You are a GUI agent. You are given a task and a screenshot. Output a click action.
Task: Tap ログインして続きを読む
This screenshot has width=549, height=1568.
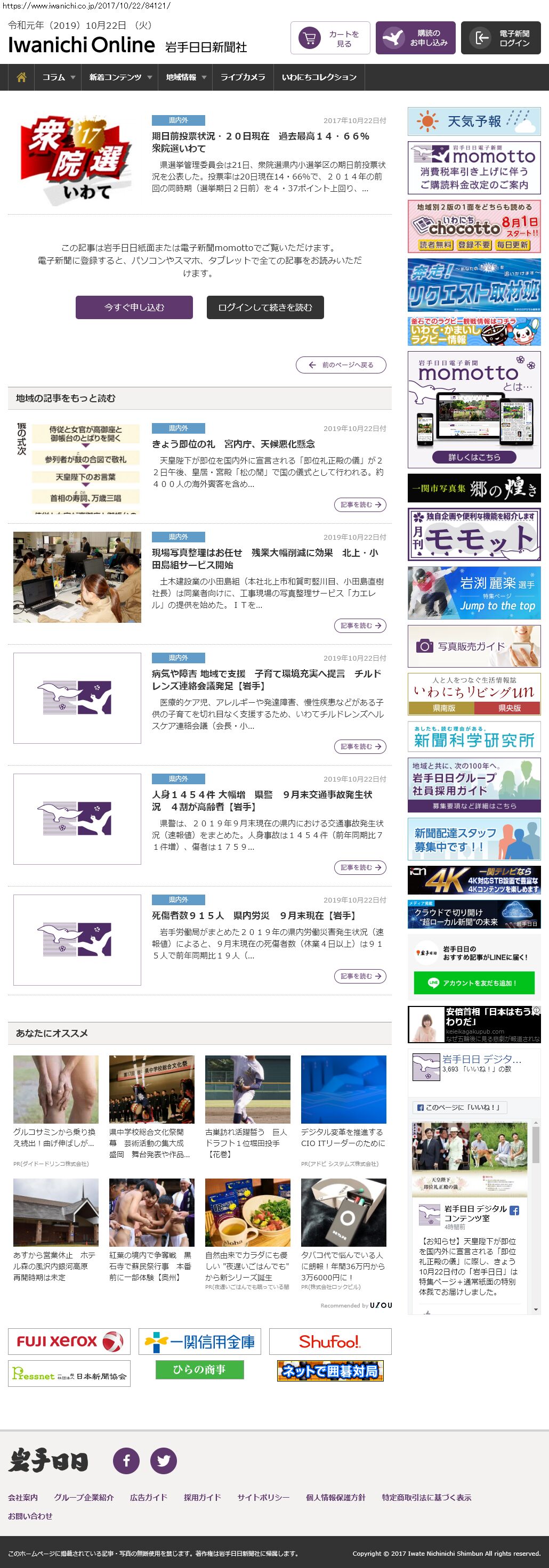[x=265, y=307]
